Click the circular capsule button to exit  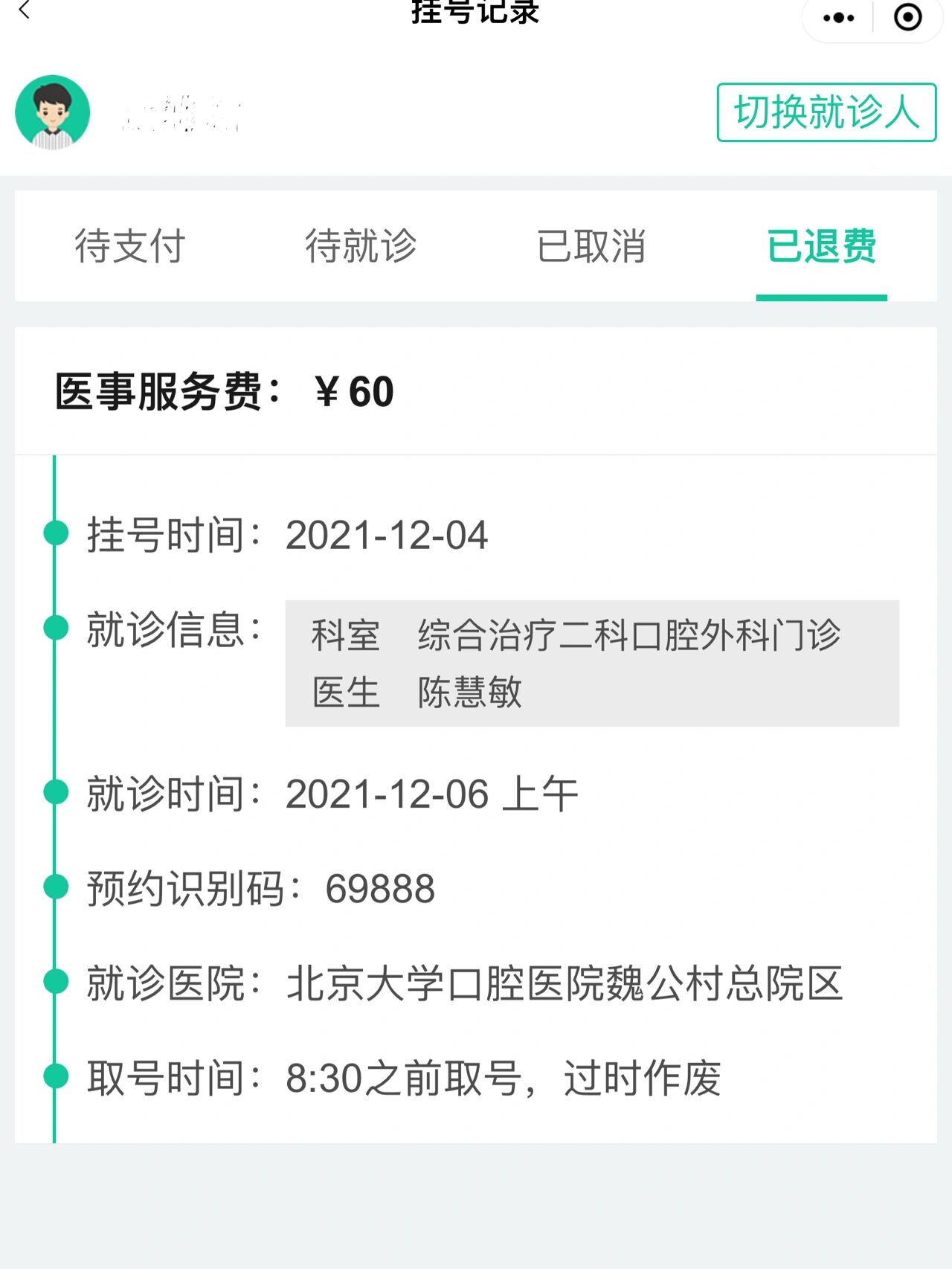[909, 16]
